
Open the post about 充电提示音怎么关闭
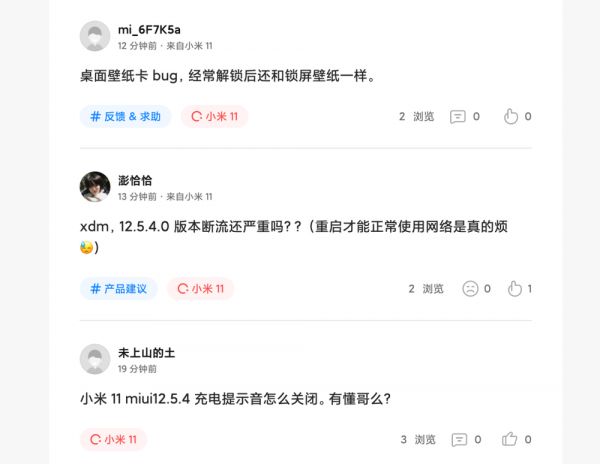pos(235,398)
